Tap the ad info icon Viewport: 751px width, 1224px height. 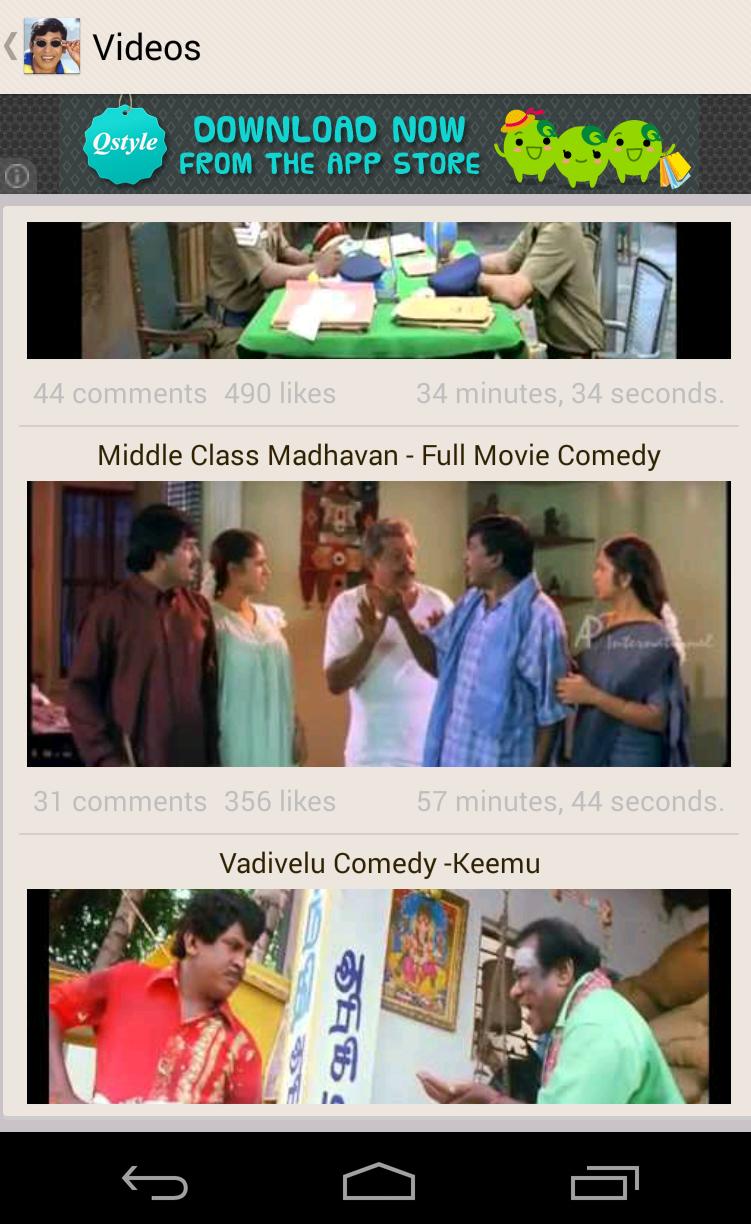point(17,177)
